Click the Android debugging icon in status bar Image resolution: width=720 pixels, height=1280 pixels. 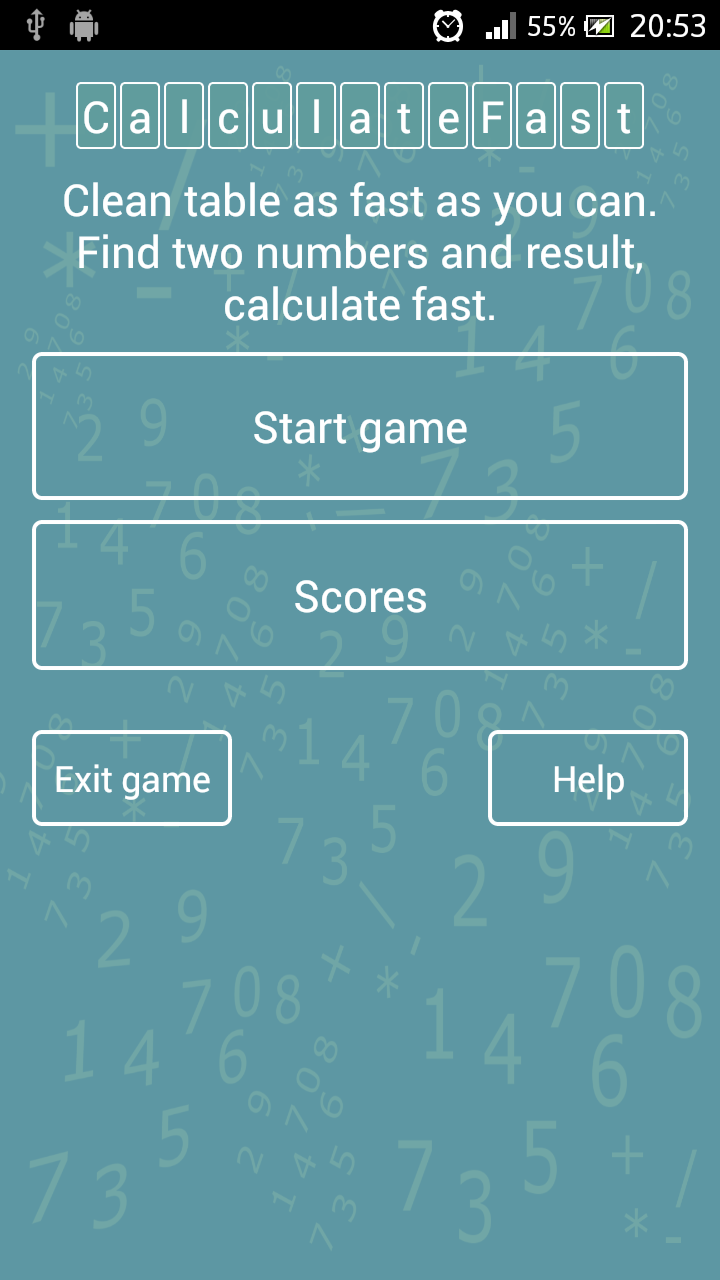(84, 24)
